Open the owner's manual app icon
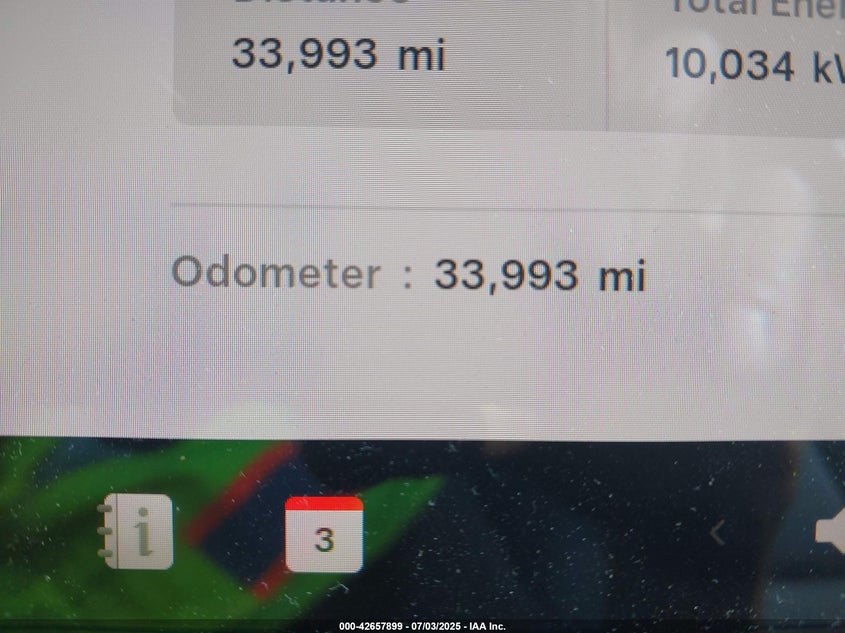The height and width of the screenshot is (633, 845). click(x=136, y=531)
